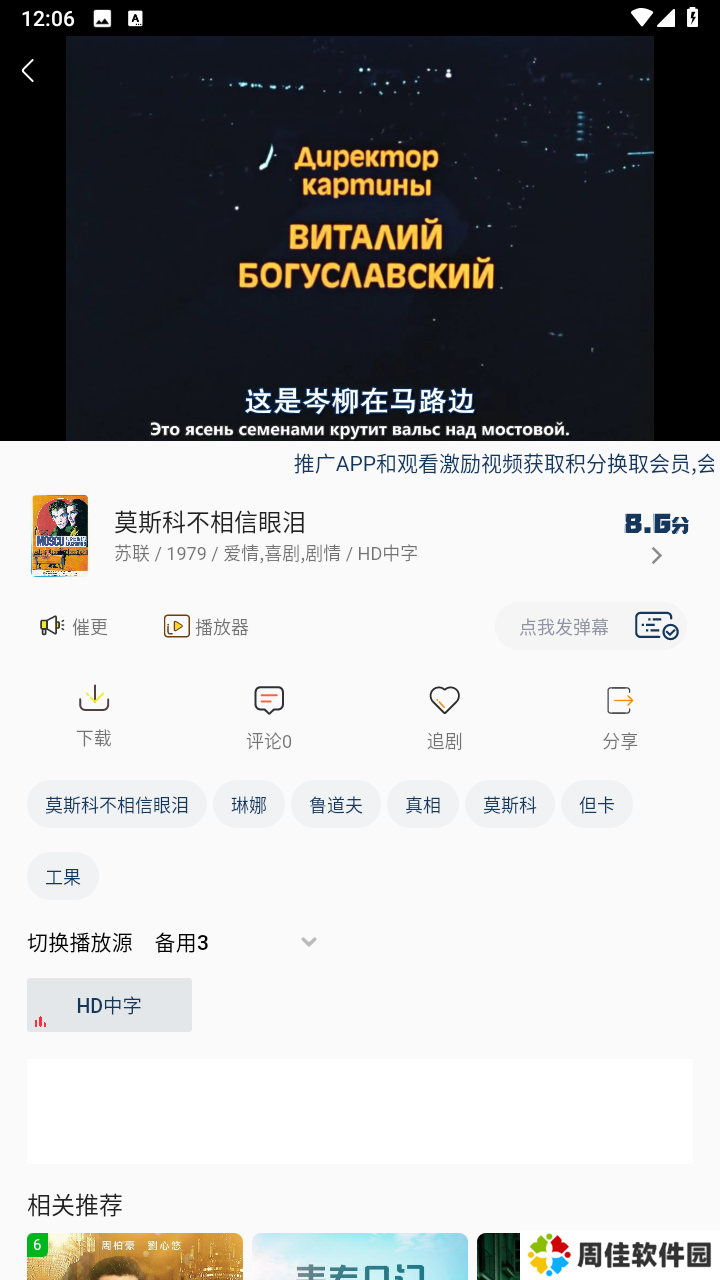Share this movie via 分享

pyautogui.click(x=620, y=717)
